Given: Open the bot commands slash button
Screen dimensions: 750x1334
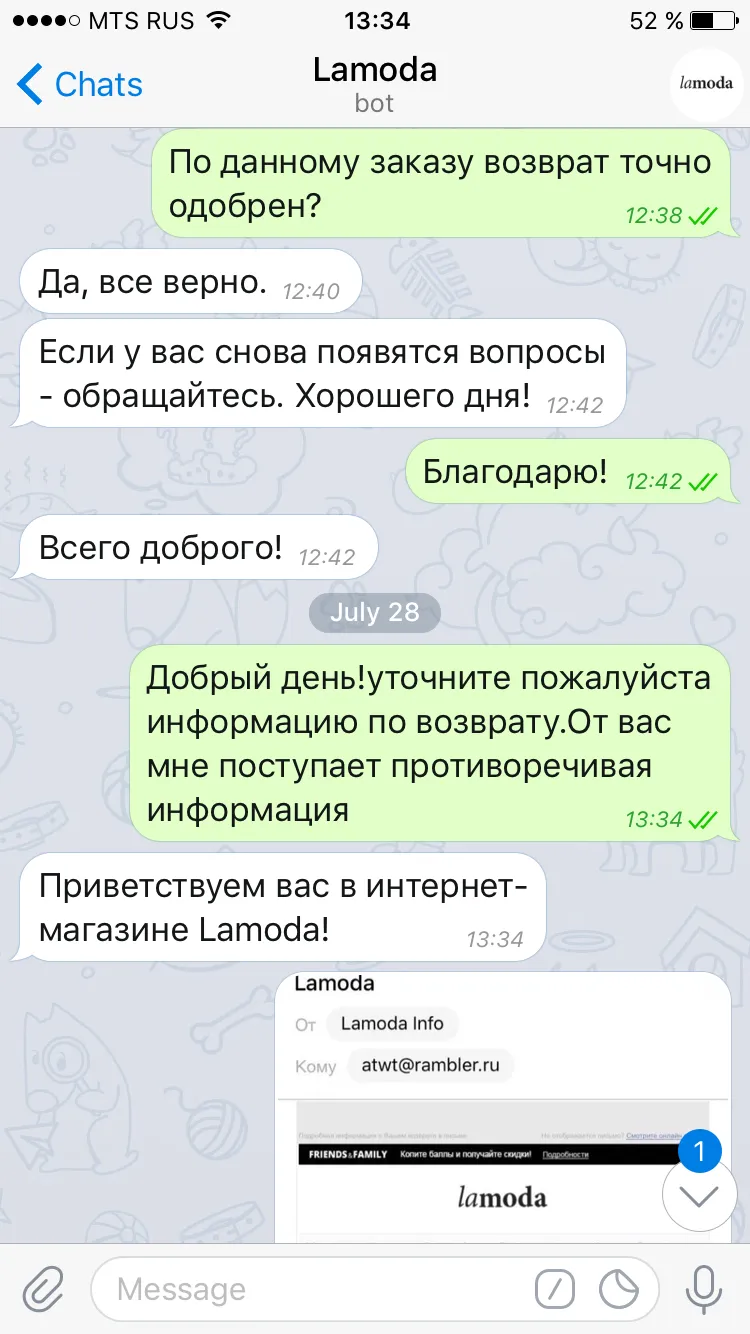Looking at the screenshot, I should (554, 1289).
